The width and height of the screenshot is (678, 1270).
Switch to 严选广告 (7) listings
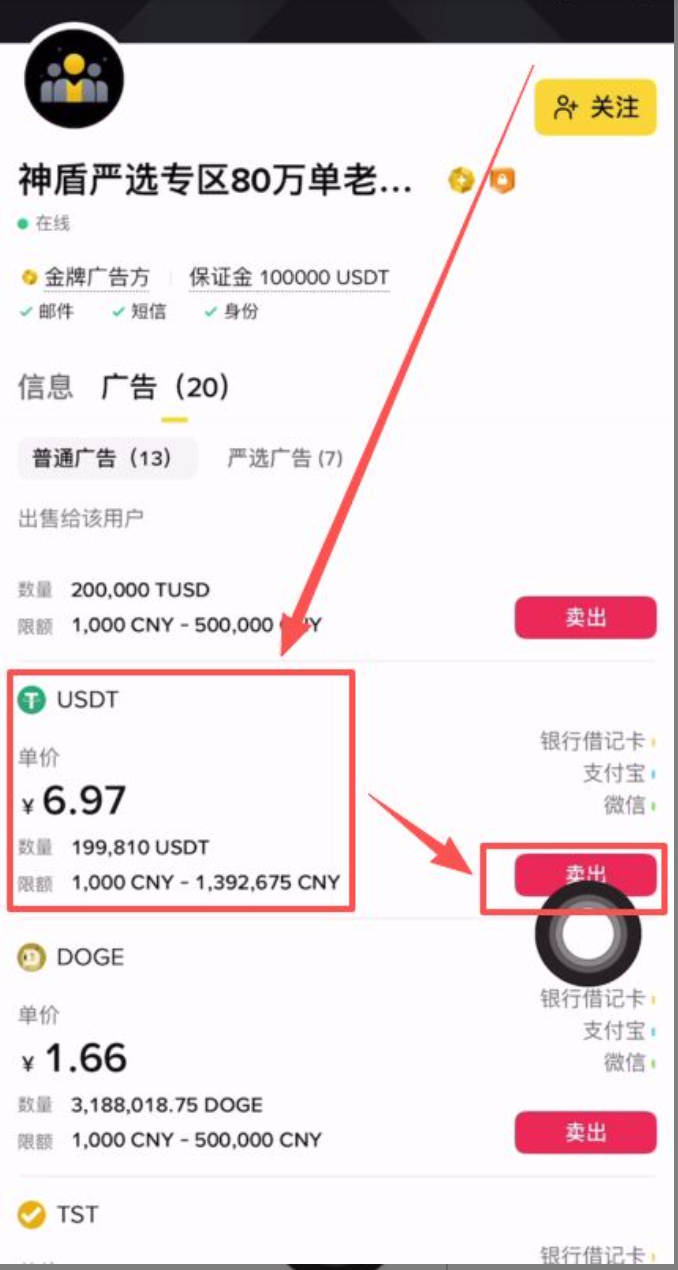point(285,458)
